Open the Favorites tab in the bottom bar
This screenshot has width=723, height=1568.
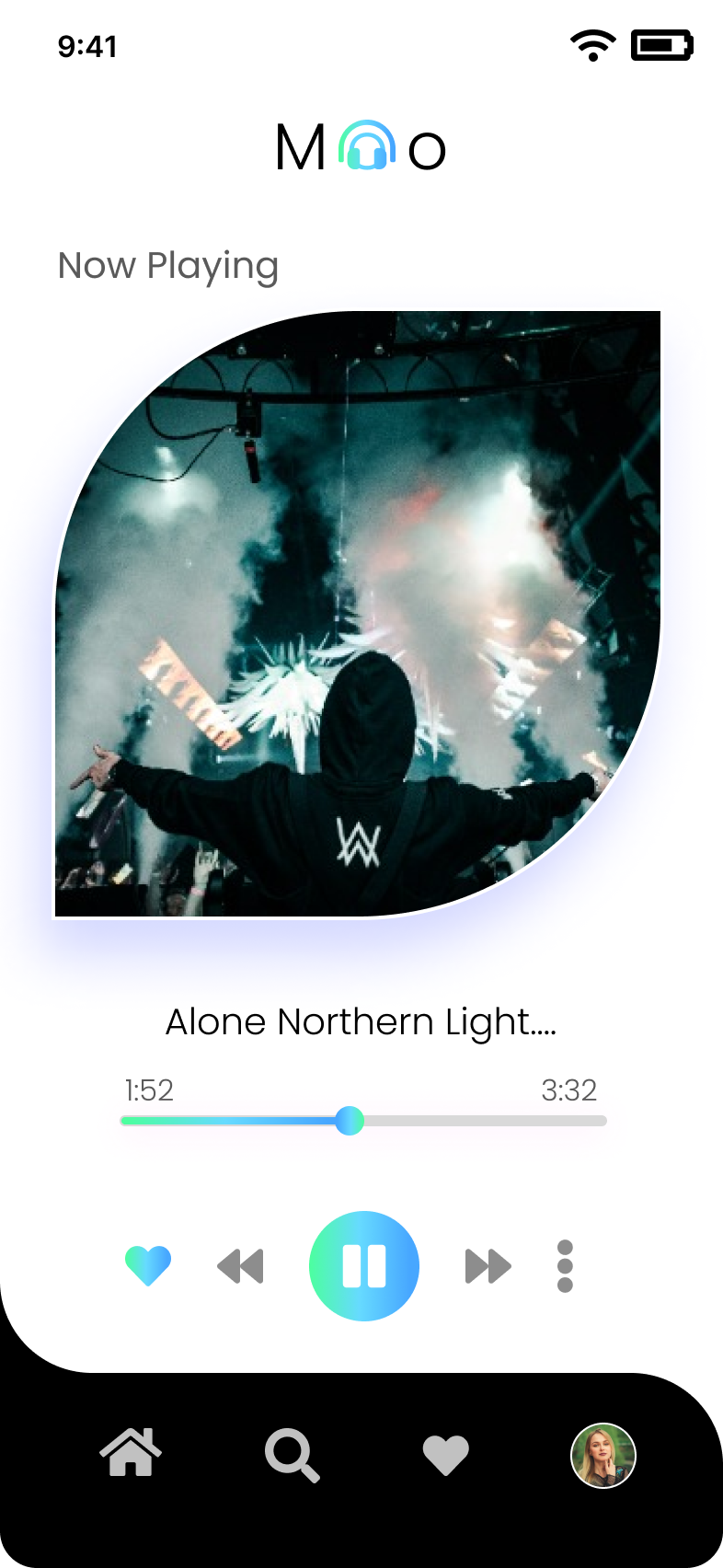(446, 1456)
